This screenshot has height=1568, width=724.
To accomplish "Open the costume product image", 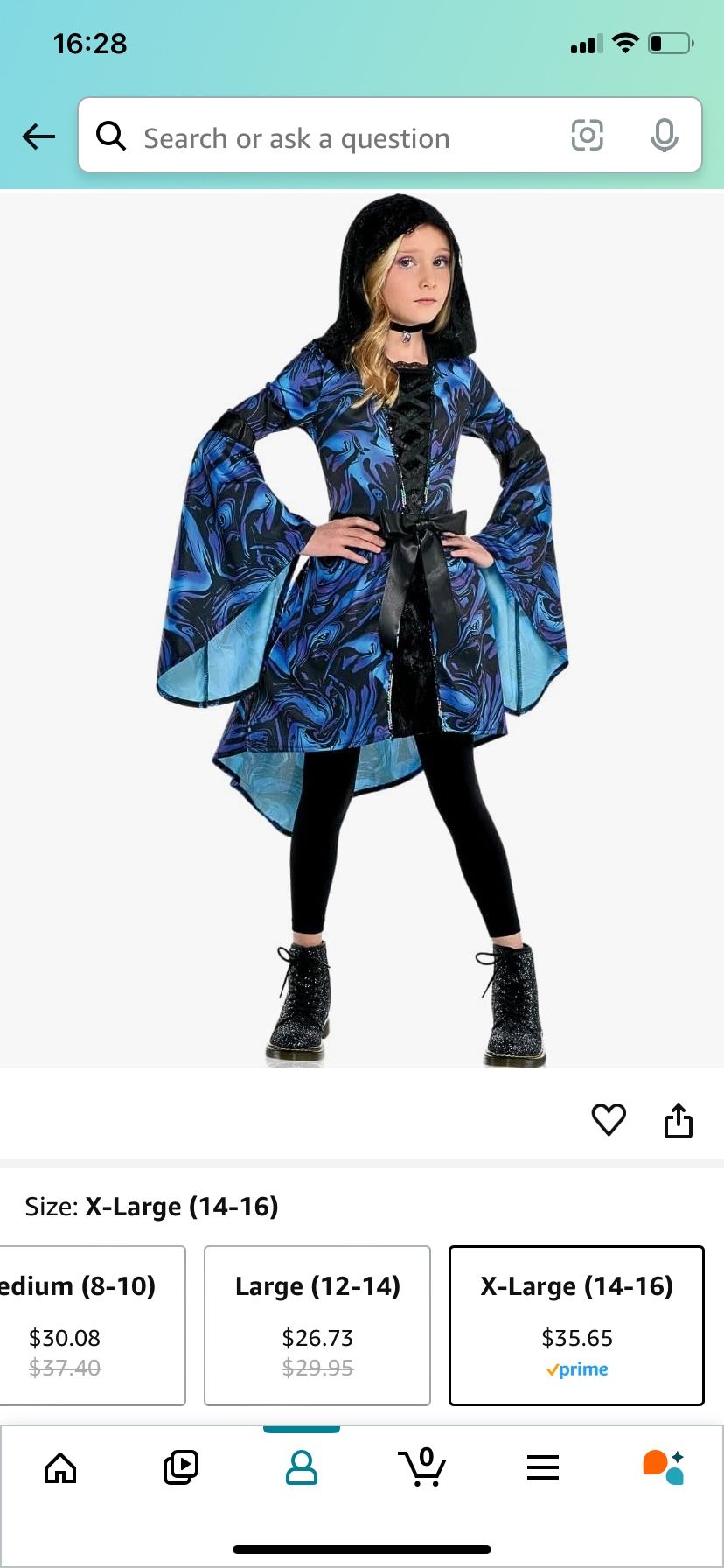I will click(362, 628).
